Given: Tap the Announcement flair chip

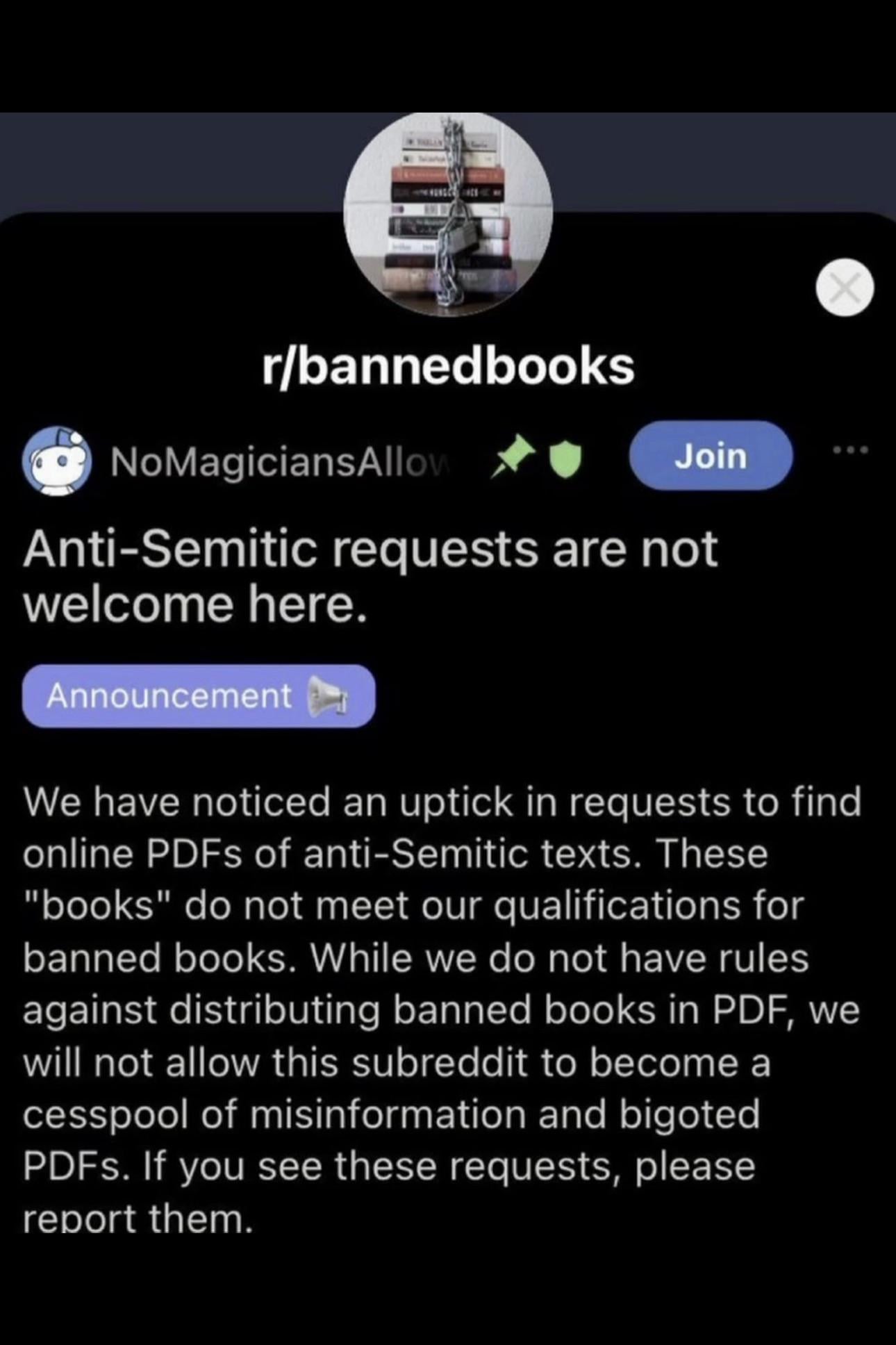Looking at the screenshot, I should click(x=199, y=696).
